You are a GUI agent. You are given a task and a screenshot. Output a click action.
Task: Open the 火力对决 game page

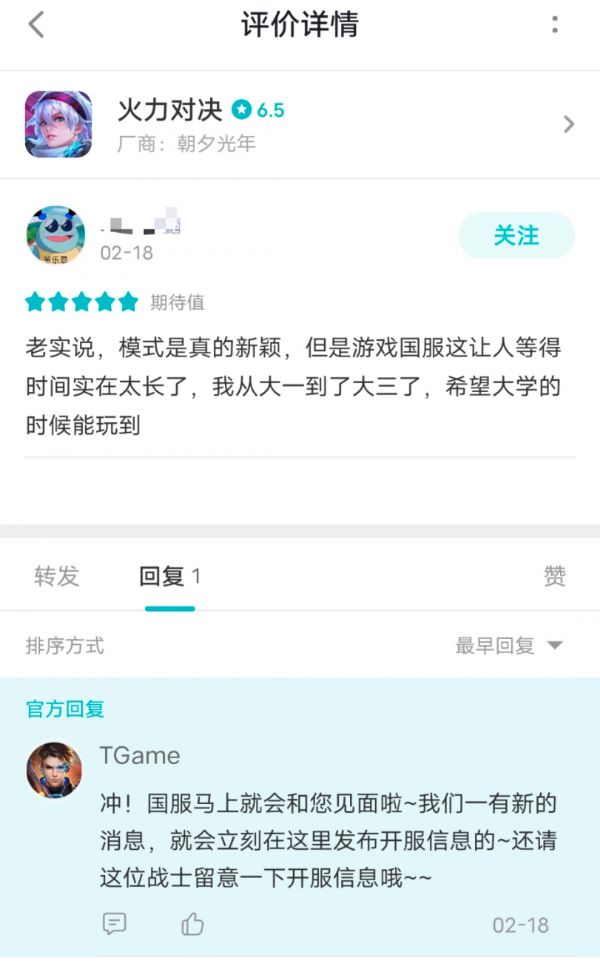300,124
